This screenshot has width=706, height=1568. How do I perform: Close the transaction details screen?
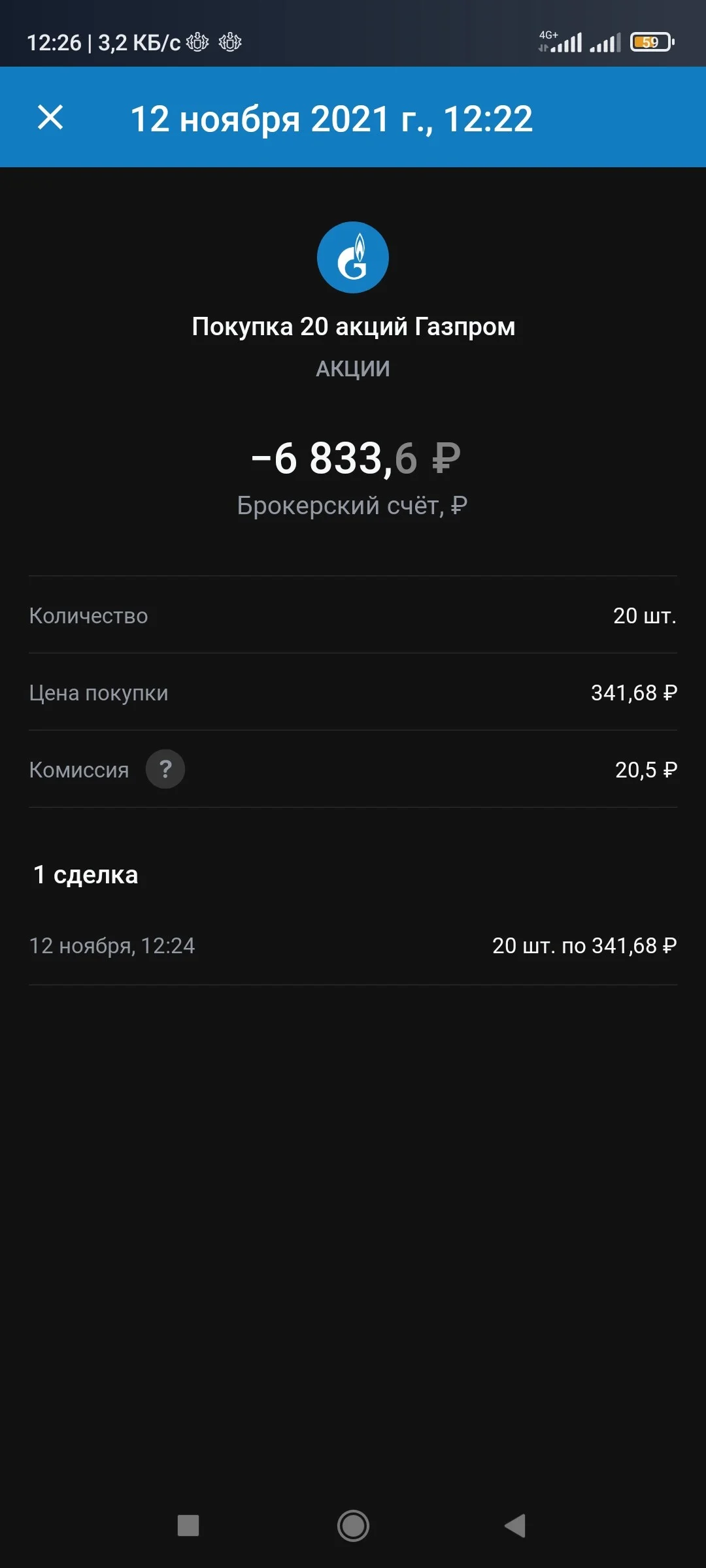[50, 118]
